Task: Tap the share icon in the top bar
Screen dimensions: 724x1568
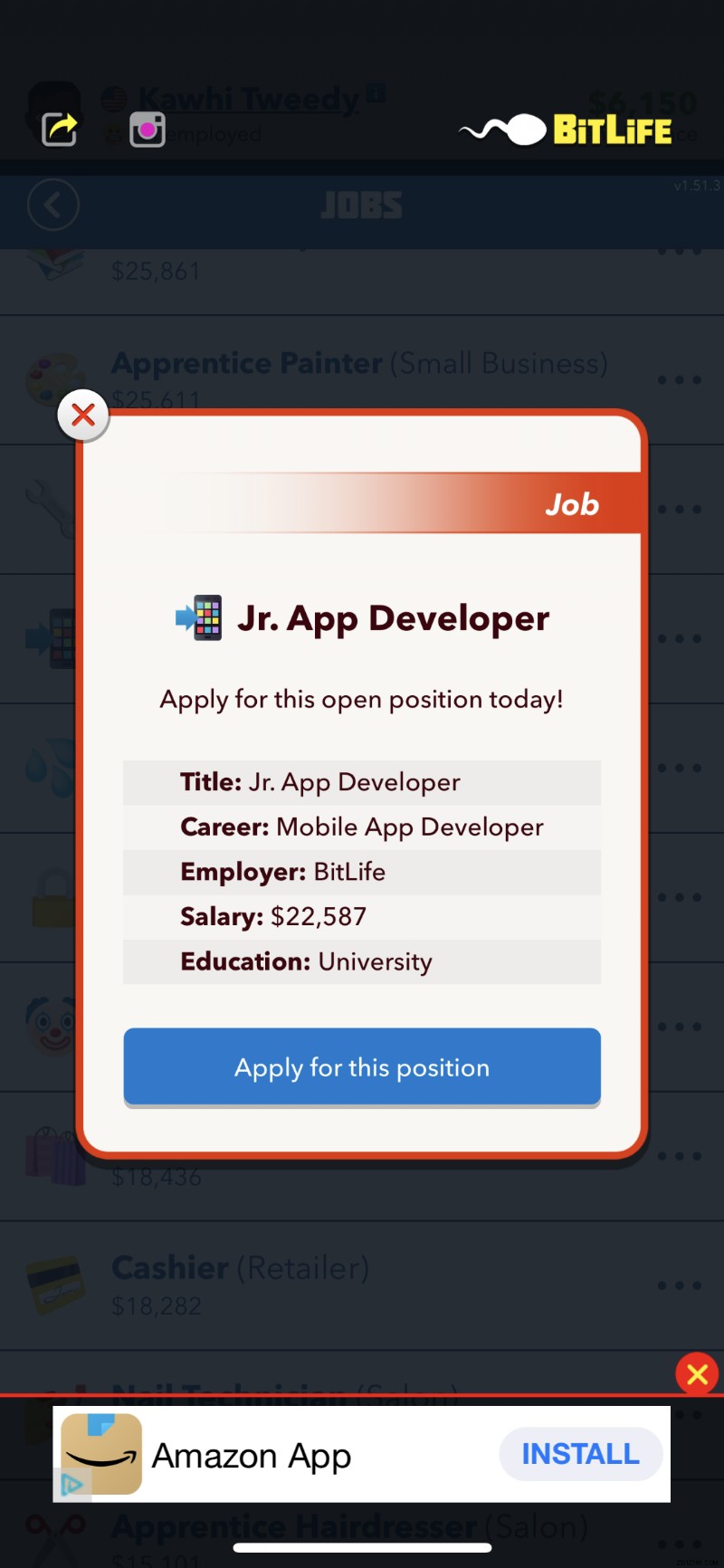Action: click(x=60, y=129)
